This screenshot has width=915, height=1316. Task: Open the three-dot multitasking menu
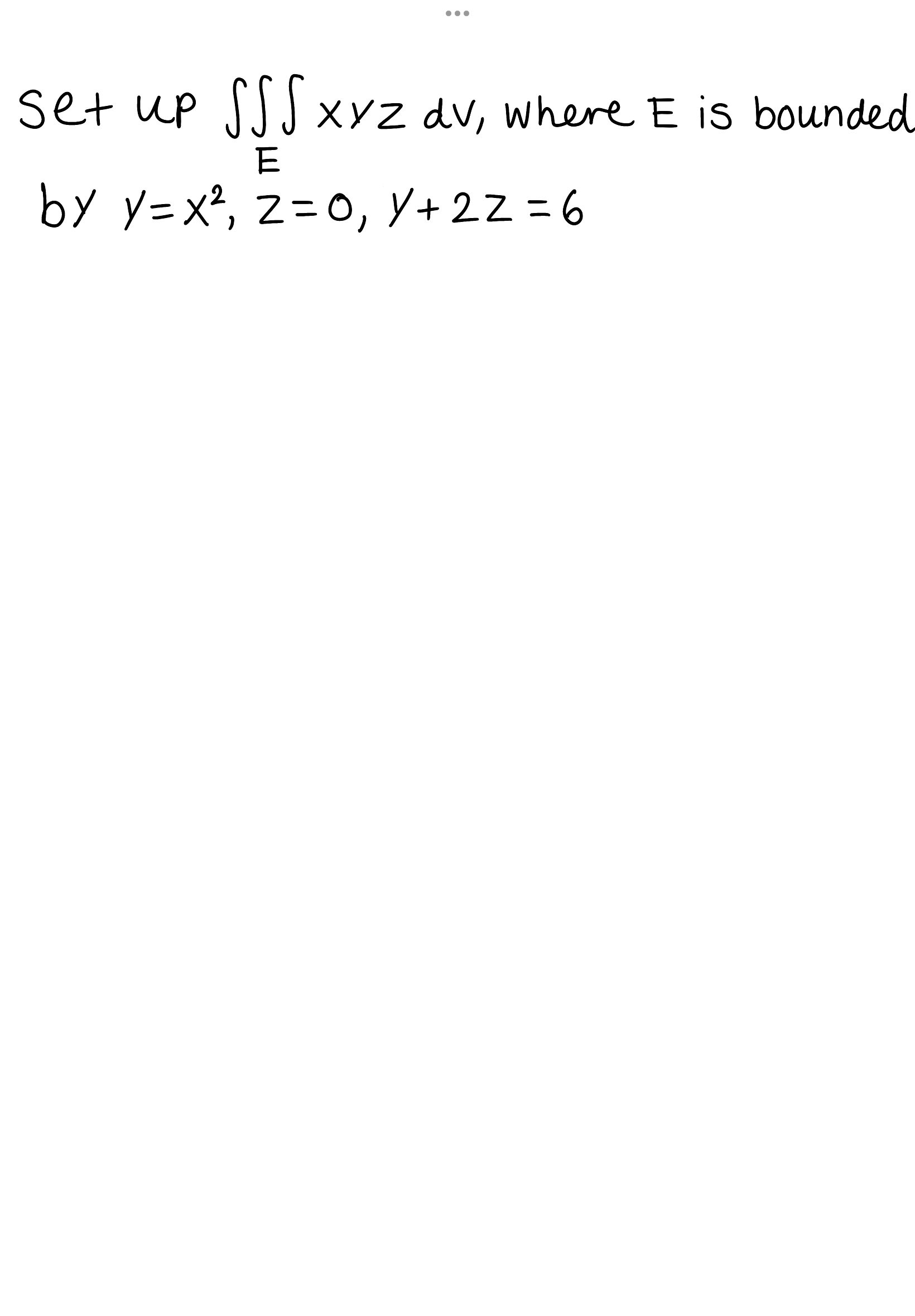click(457, 13)
